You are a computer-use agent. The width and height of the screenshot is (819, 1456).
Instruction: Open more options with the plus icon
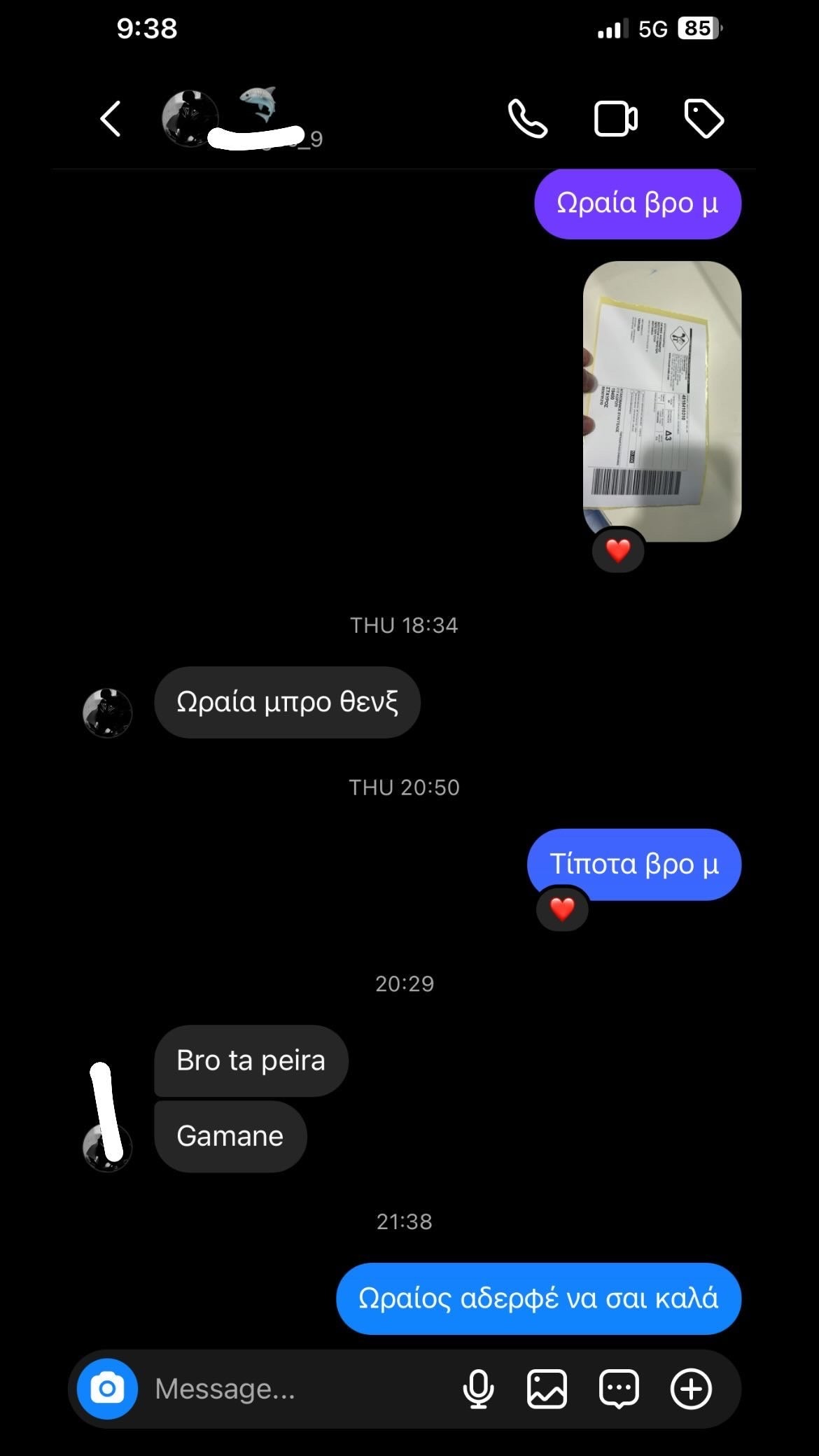tap(691, 1389)
